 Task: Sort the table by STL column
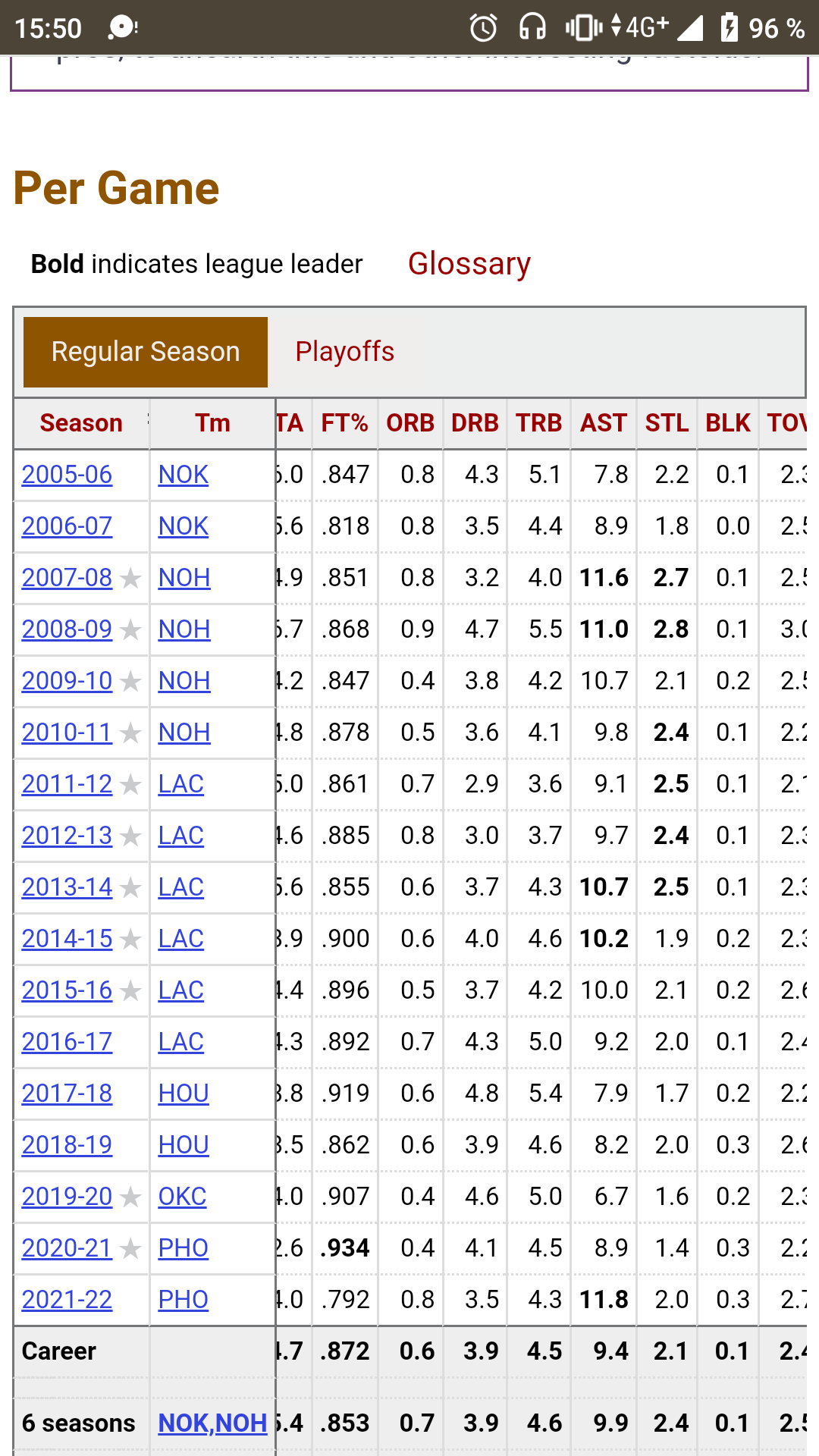click(x=667, y=423)
